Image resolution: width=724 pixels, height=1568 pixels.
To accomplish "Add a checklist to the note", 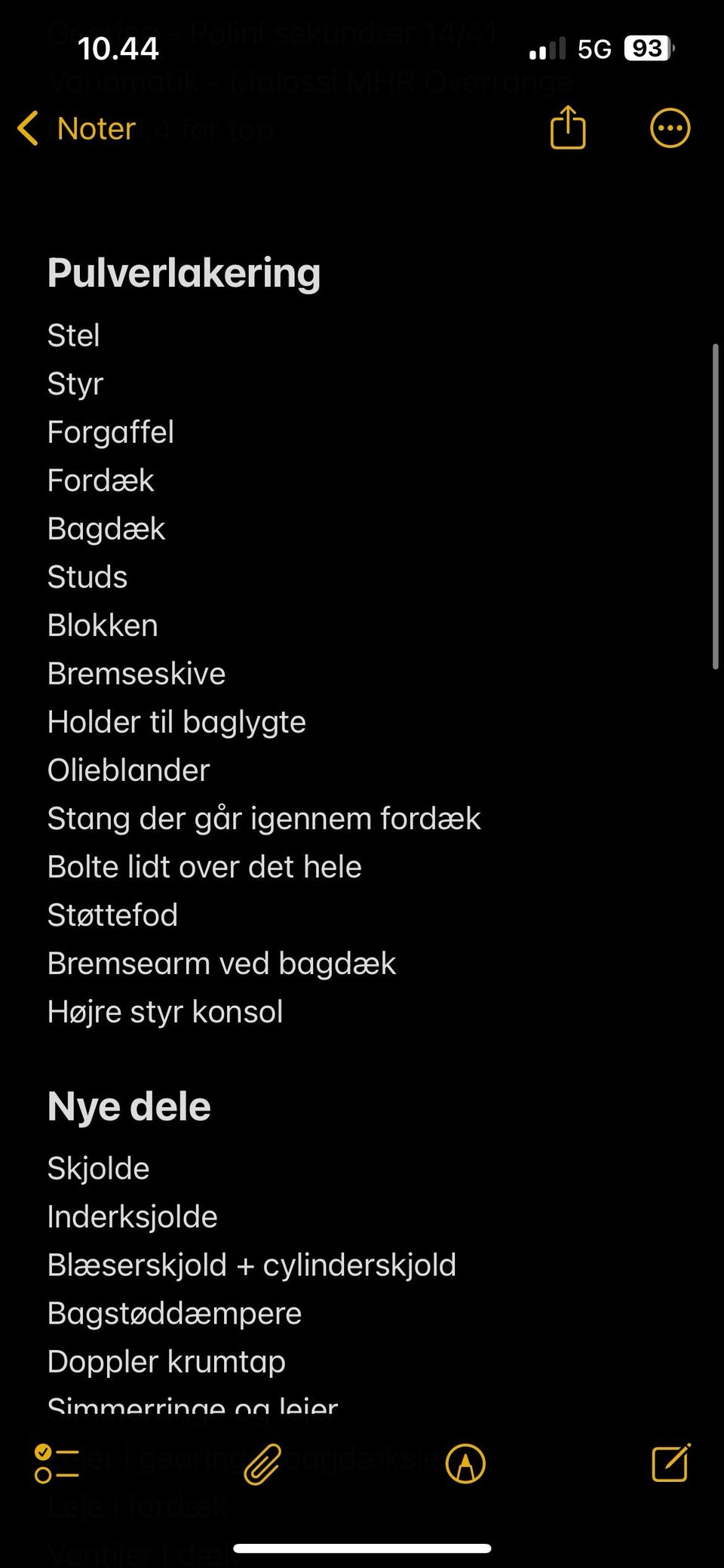I will coord(57,1464).
